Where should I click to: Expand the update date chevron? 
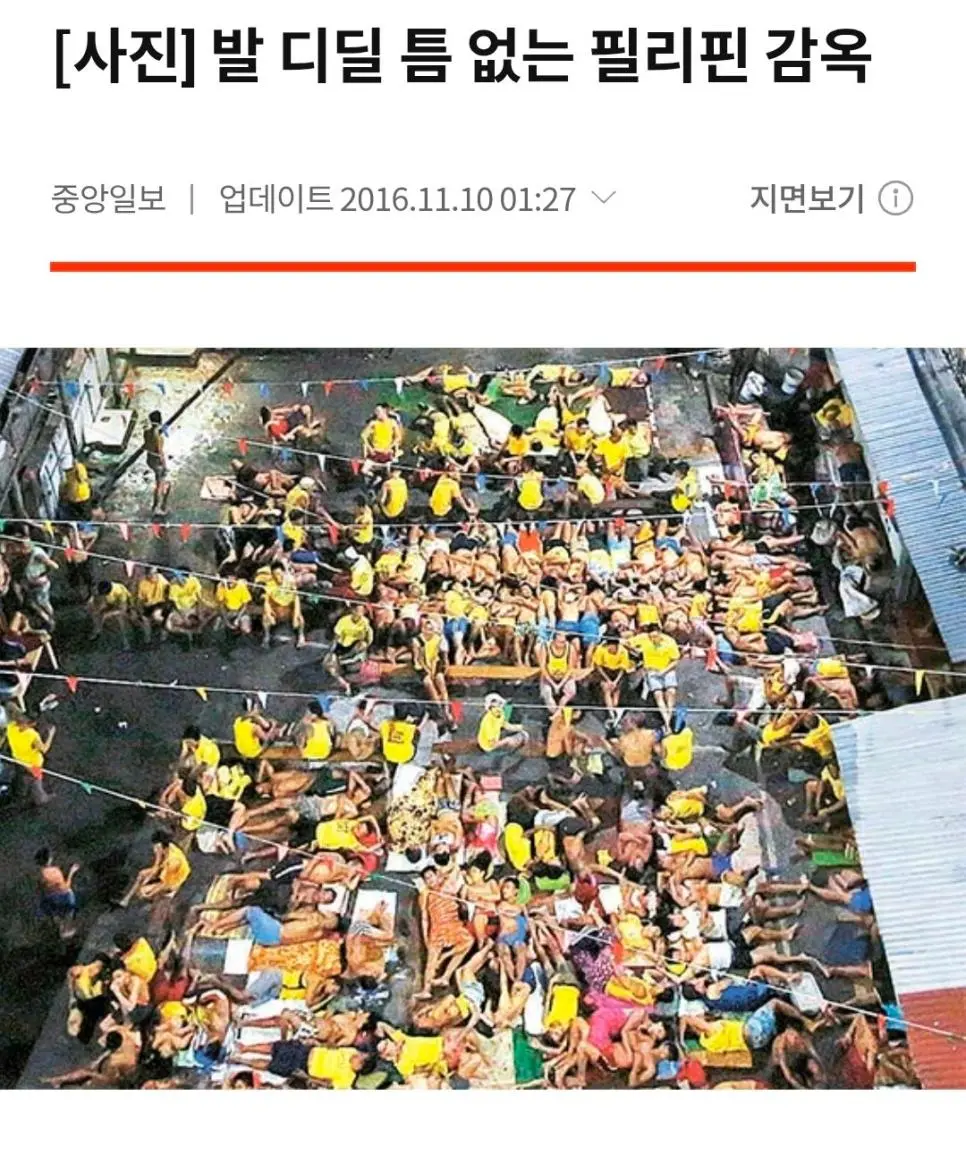(x=603, y=197)
